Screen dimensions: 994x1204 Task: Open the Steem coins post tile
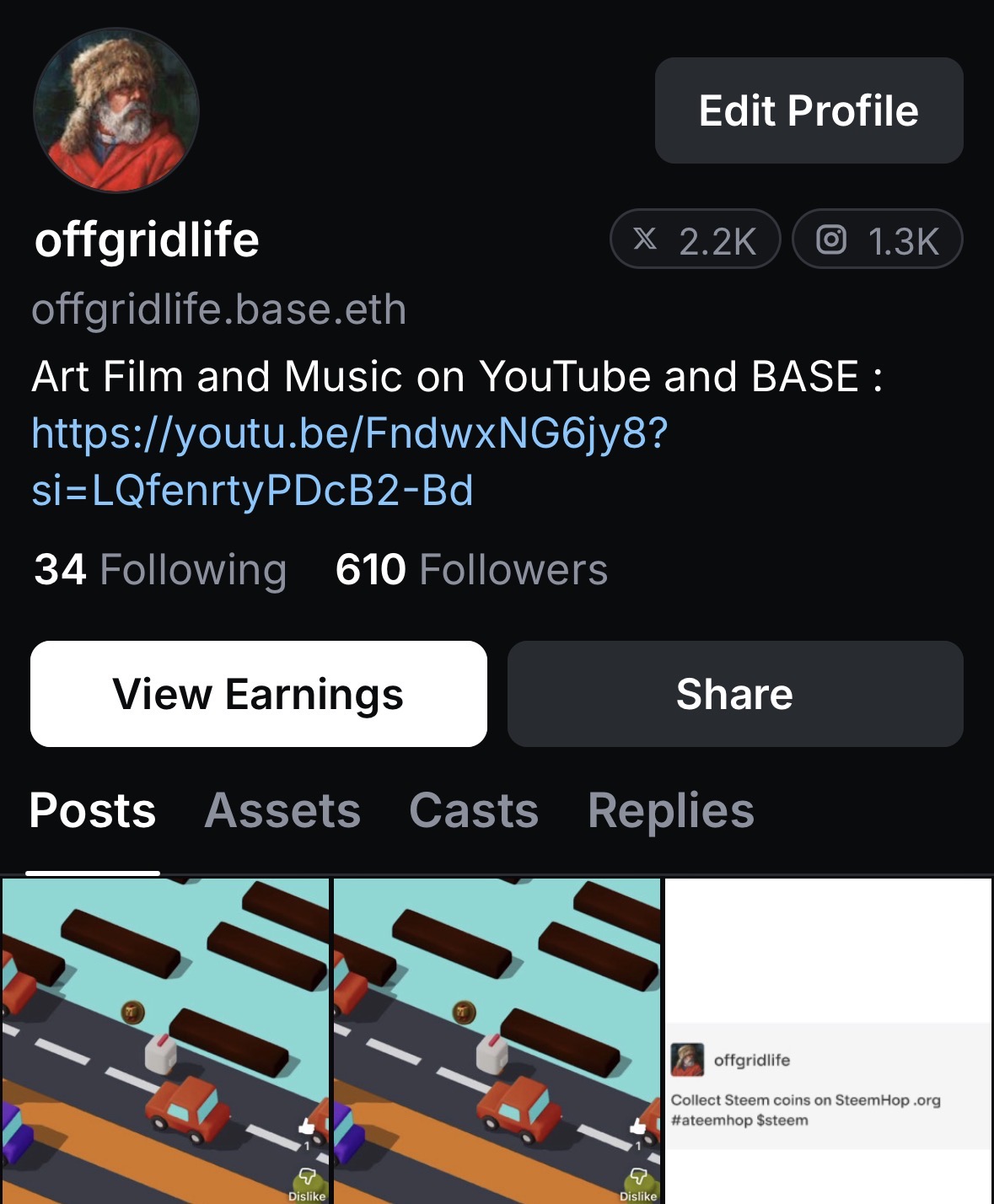tap(828, 1041)
